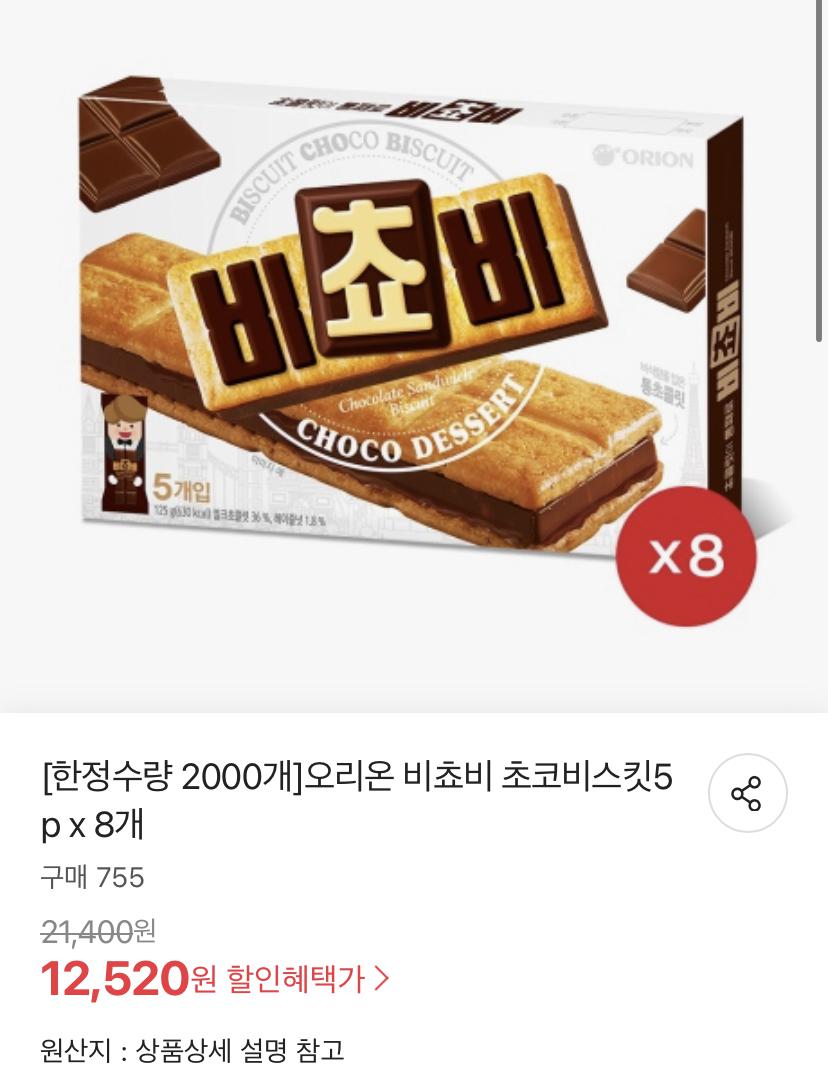Open the product image of 비쵸비

[414, 340]
